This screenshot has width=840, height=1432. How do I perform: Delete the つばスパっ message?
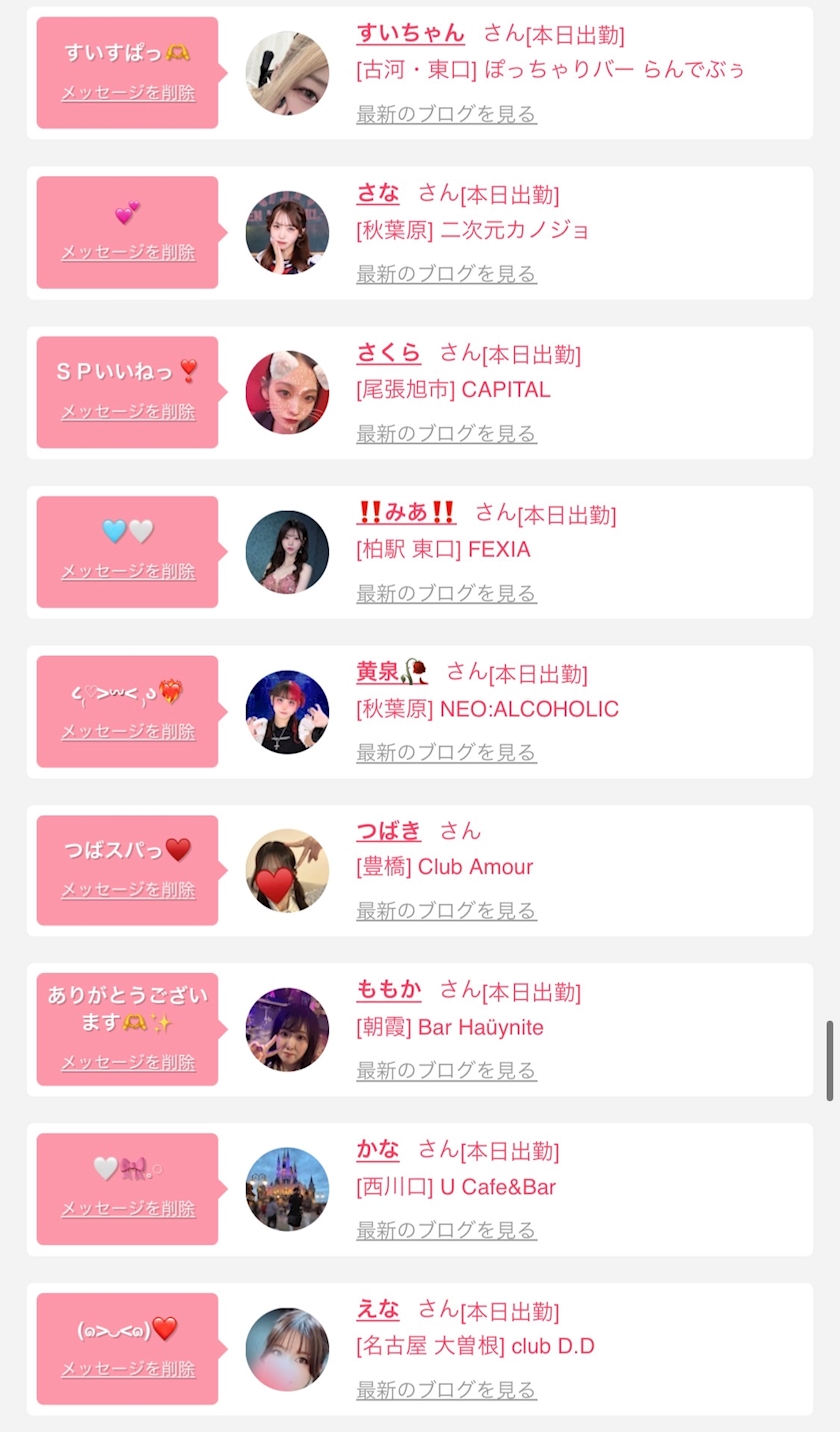click(128, 889)
